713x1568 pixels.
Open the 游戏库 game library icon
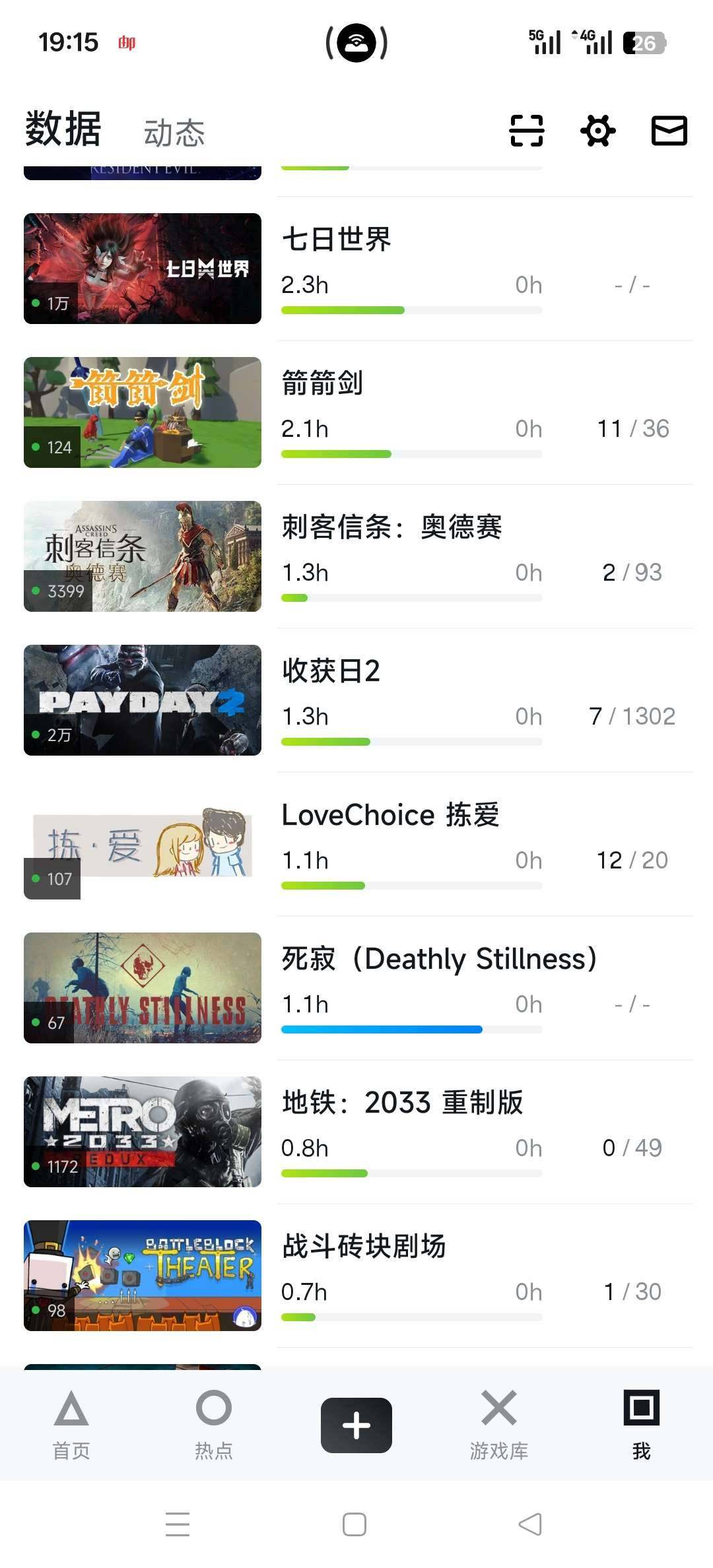498,1422
